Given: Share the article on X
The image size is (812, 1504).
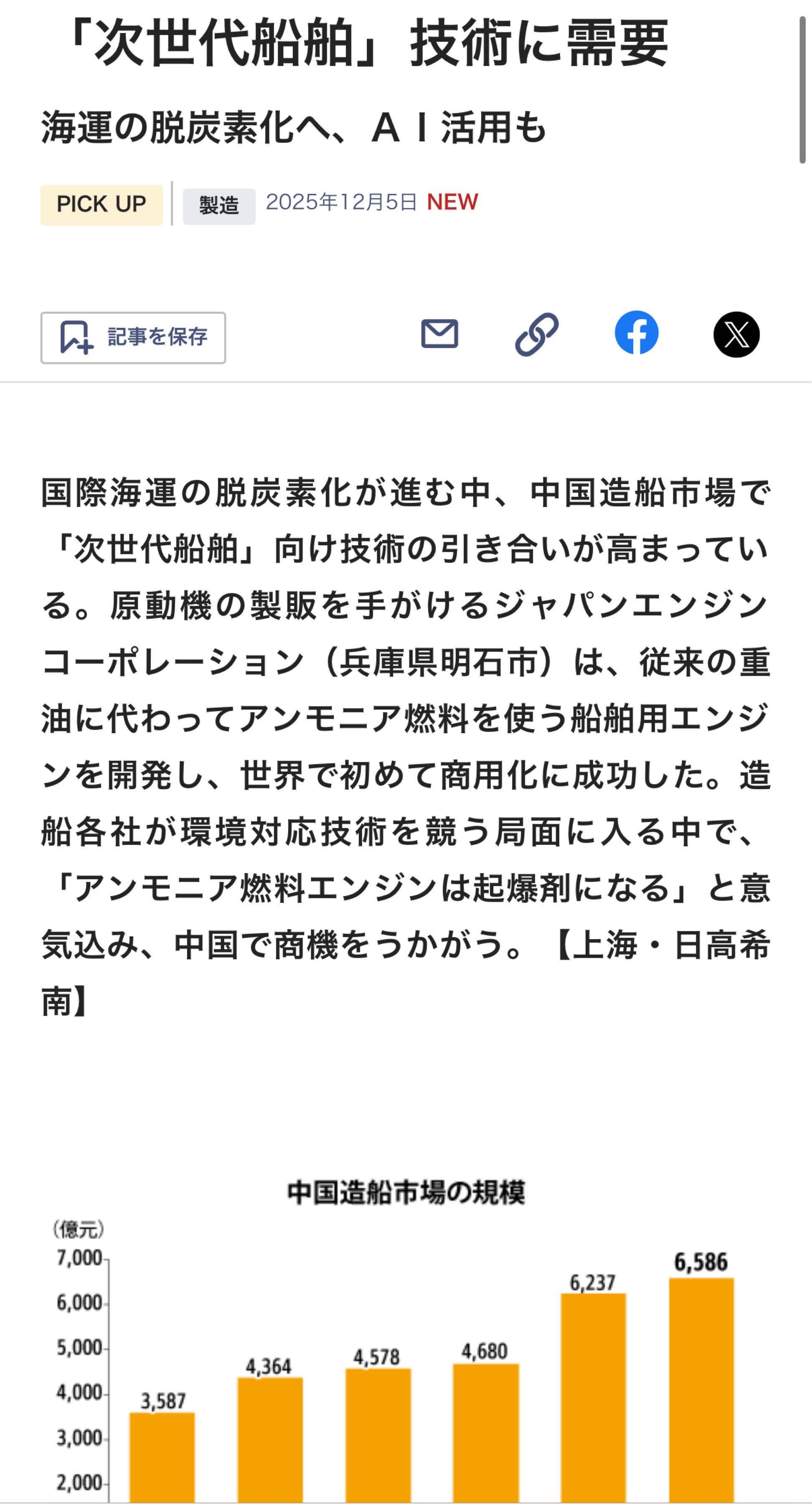Looking at the screenshot, I should 737,334.
